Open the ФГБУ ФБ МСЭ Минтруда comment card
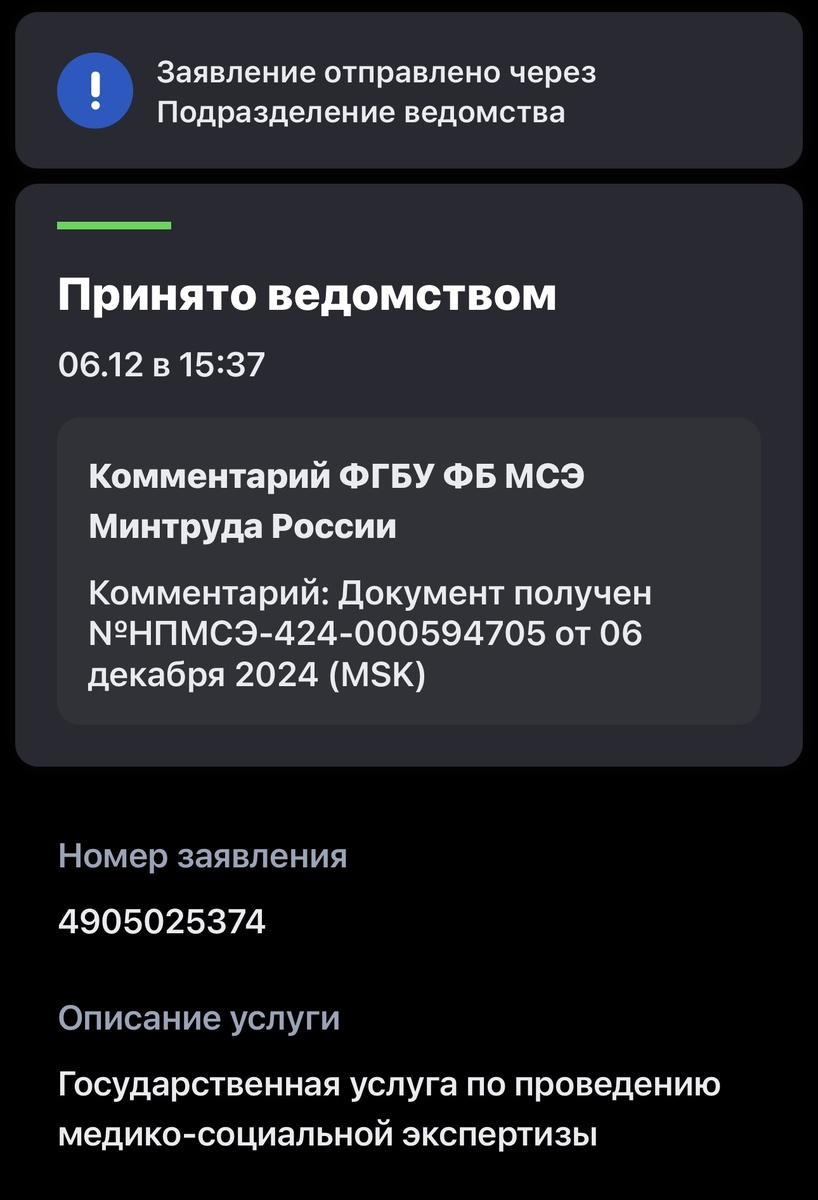Image resolution: width=818 pixels, height=1200 pixels. 410,570
